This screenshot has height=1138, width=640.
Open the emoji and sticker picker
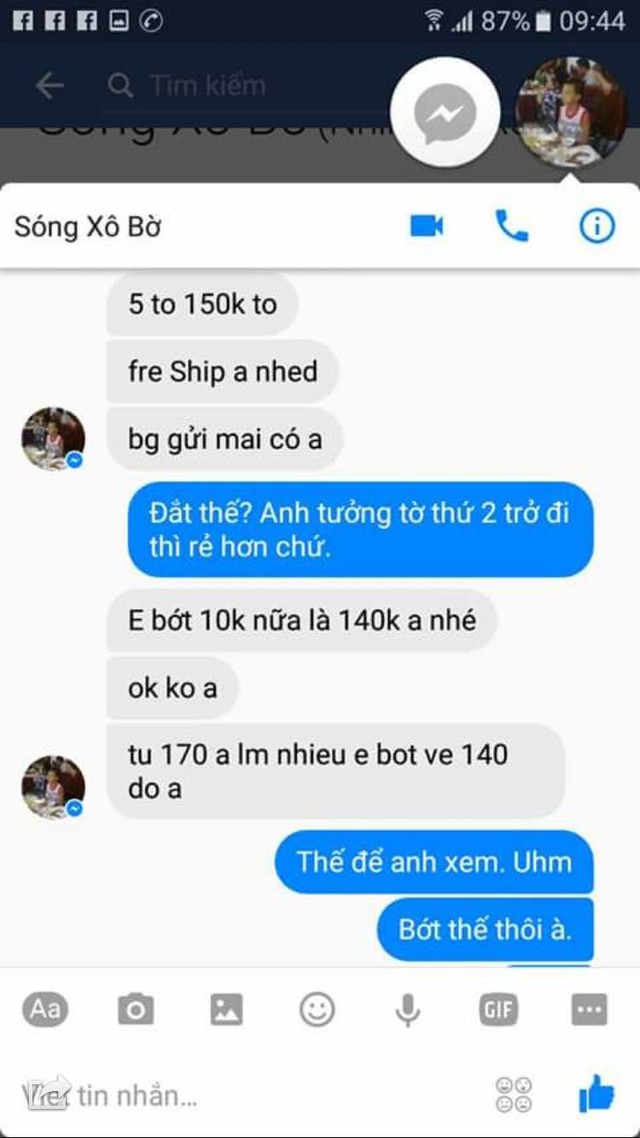(x=317, y=1010)
